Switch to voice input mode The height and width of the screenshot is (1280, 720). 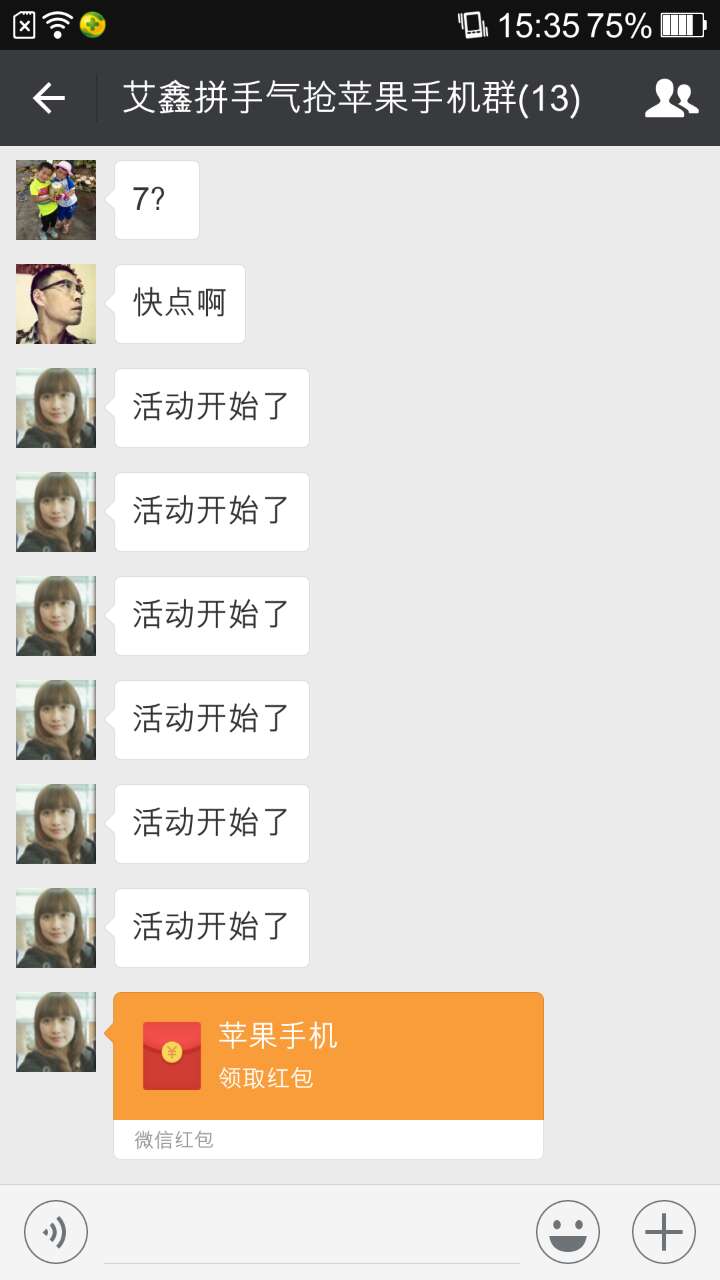pos(56,1232)
